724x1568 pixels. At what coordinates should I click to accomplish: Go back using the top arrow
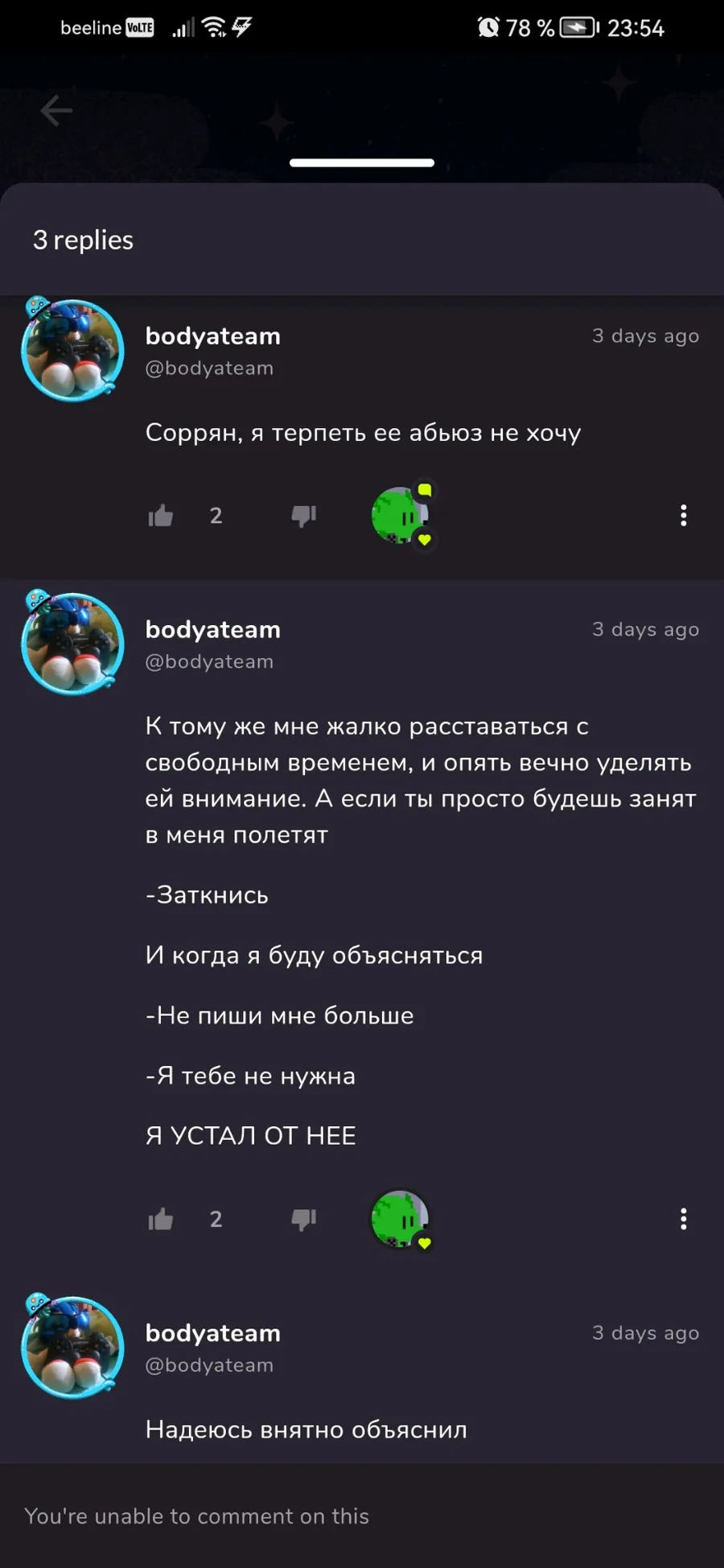click(x=56, y=110)
